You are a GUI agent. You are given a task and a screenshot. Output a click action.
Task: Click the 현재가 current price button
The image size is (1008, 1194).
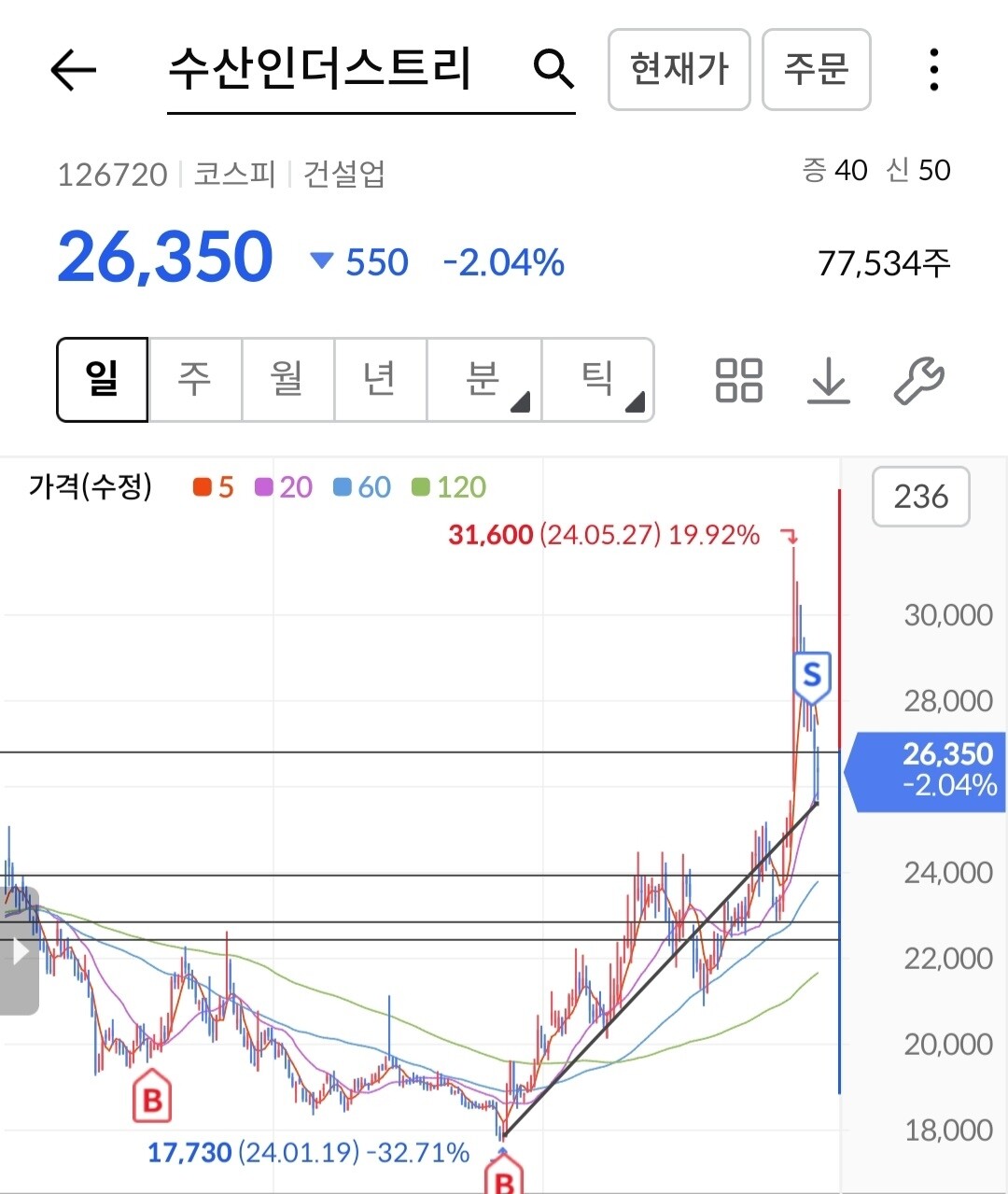[679, 70]
